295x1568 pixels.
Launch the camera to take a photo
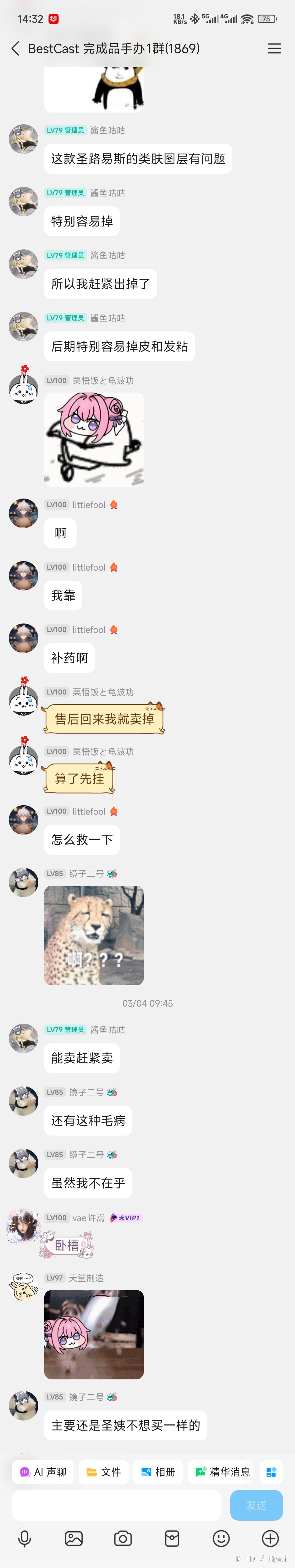click(x=123, y=1538)
